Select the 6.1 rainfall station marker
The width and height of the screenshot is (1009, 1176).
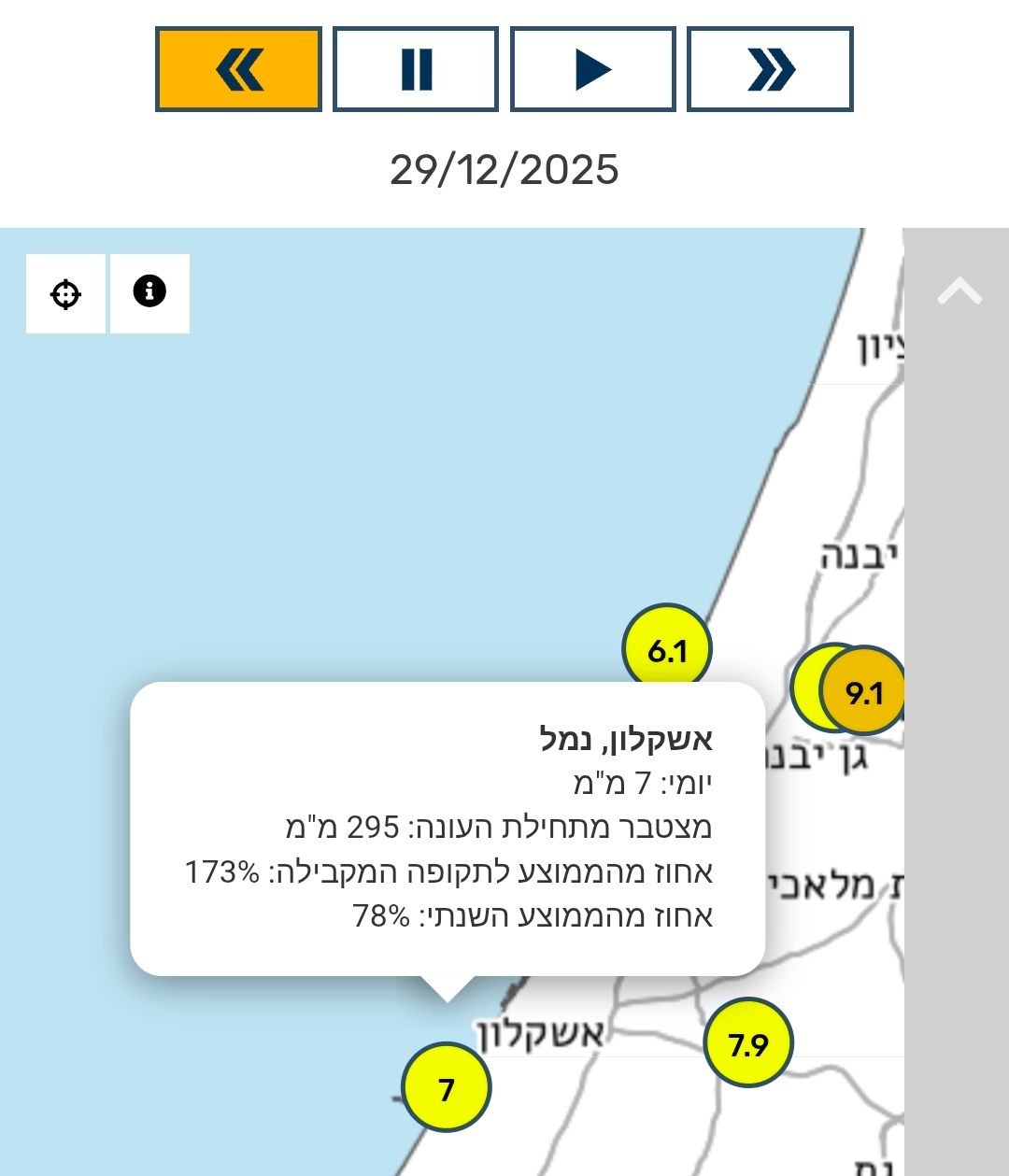pyautogui.click(x=667, y=649)
